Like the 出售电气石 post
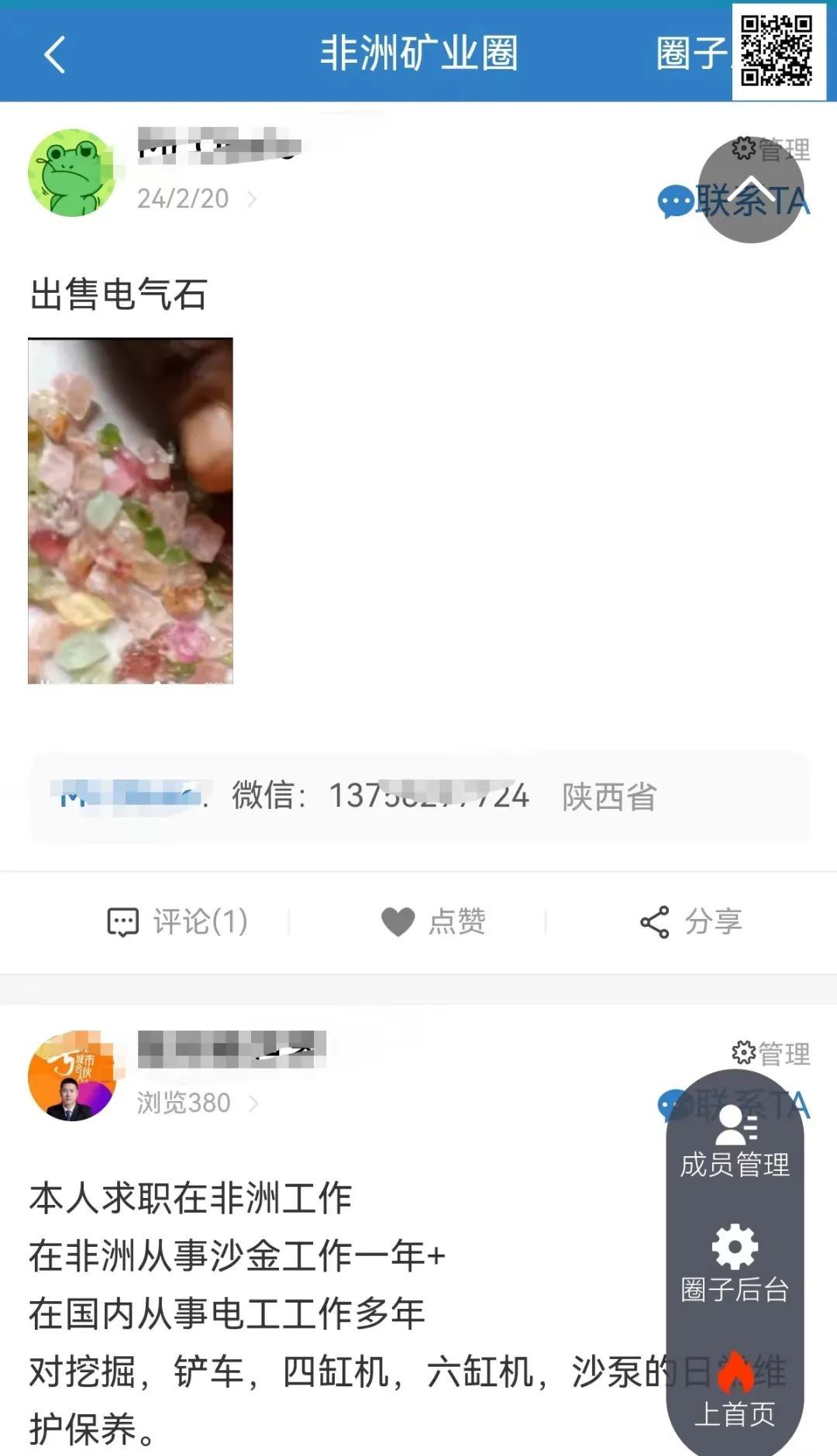Screen dimensions: 837x1456 point(433,921)
